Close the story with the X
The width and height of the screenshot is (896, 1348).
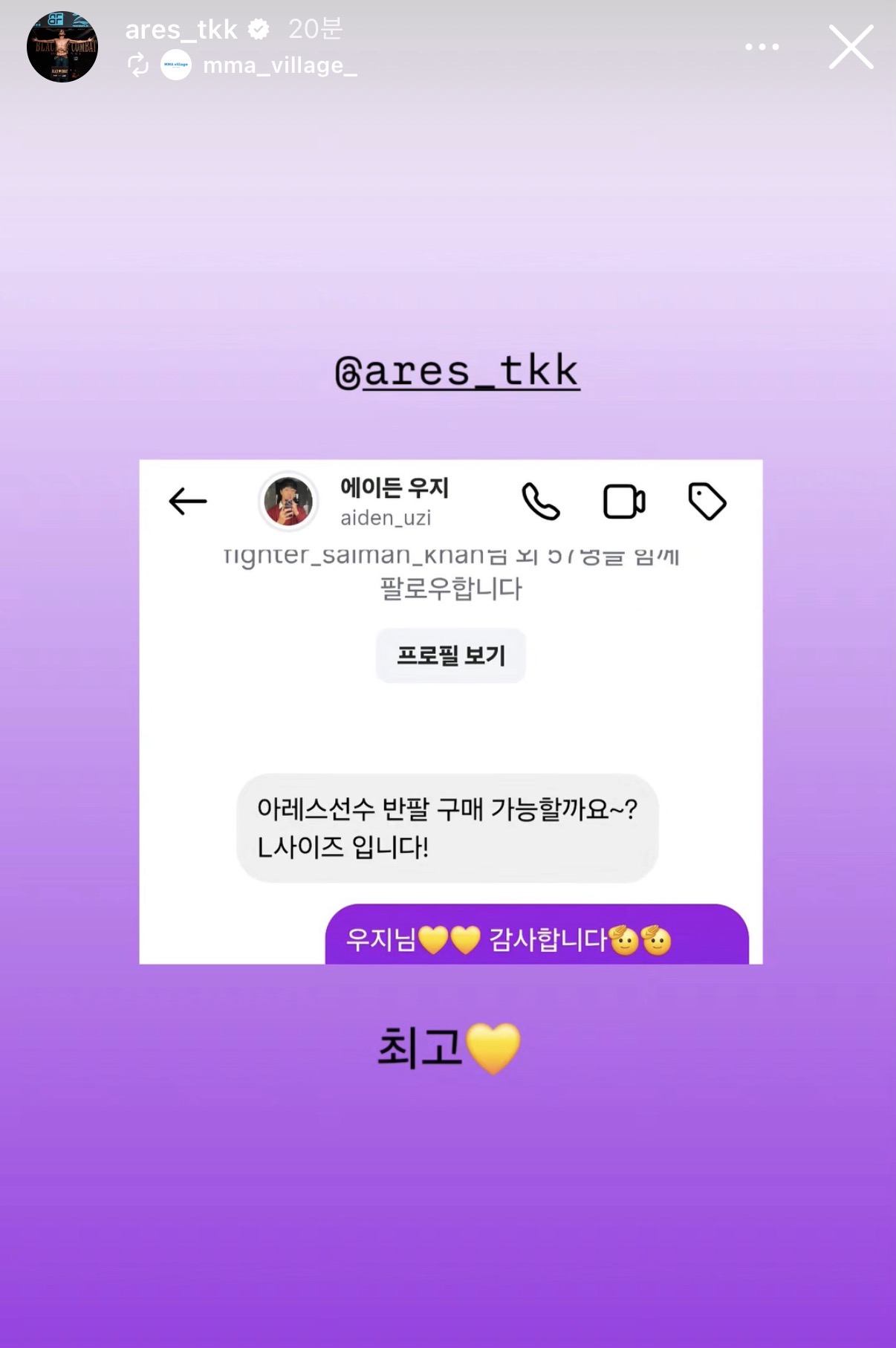coord(851,46)
